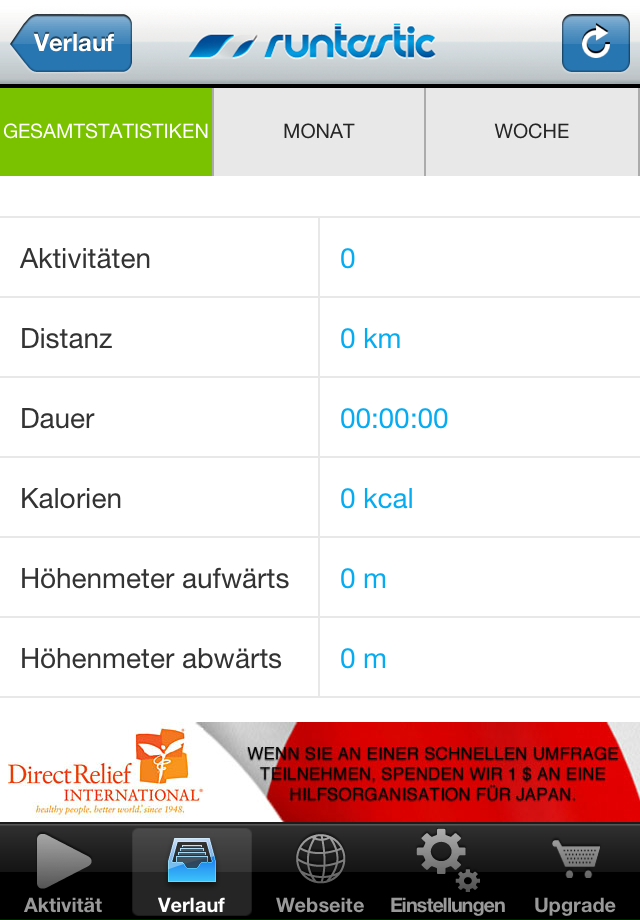Tap the Verlauf tab in the bottom bar
This screenshot has height=920, width=640.
point(191,872)
